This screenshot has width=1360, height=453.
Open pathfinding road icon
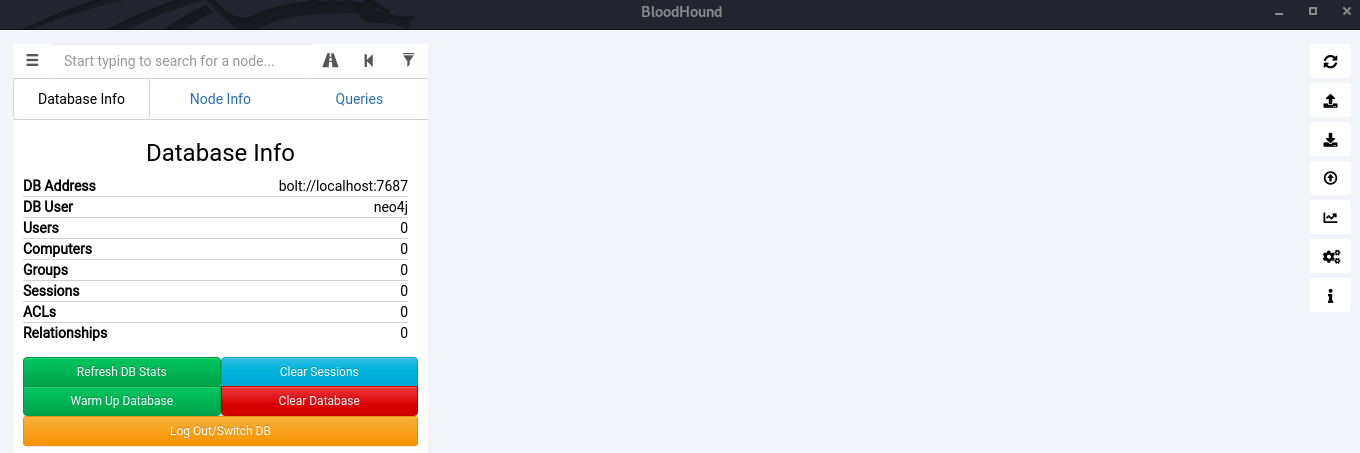click(x=330, y=61)
